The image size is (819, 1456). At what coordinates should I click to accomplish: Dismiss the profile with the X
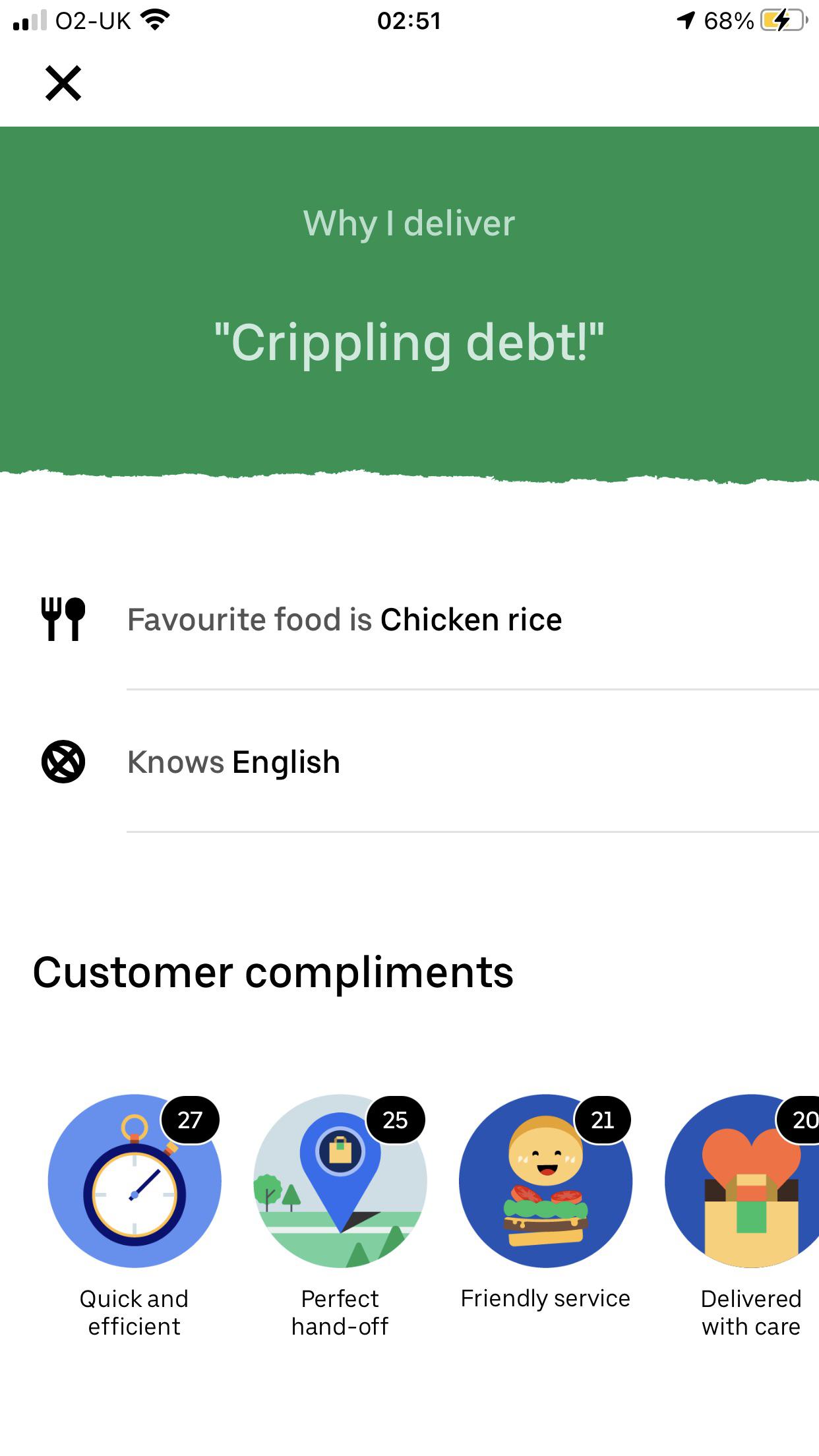(x=63, y=83)
